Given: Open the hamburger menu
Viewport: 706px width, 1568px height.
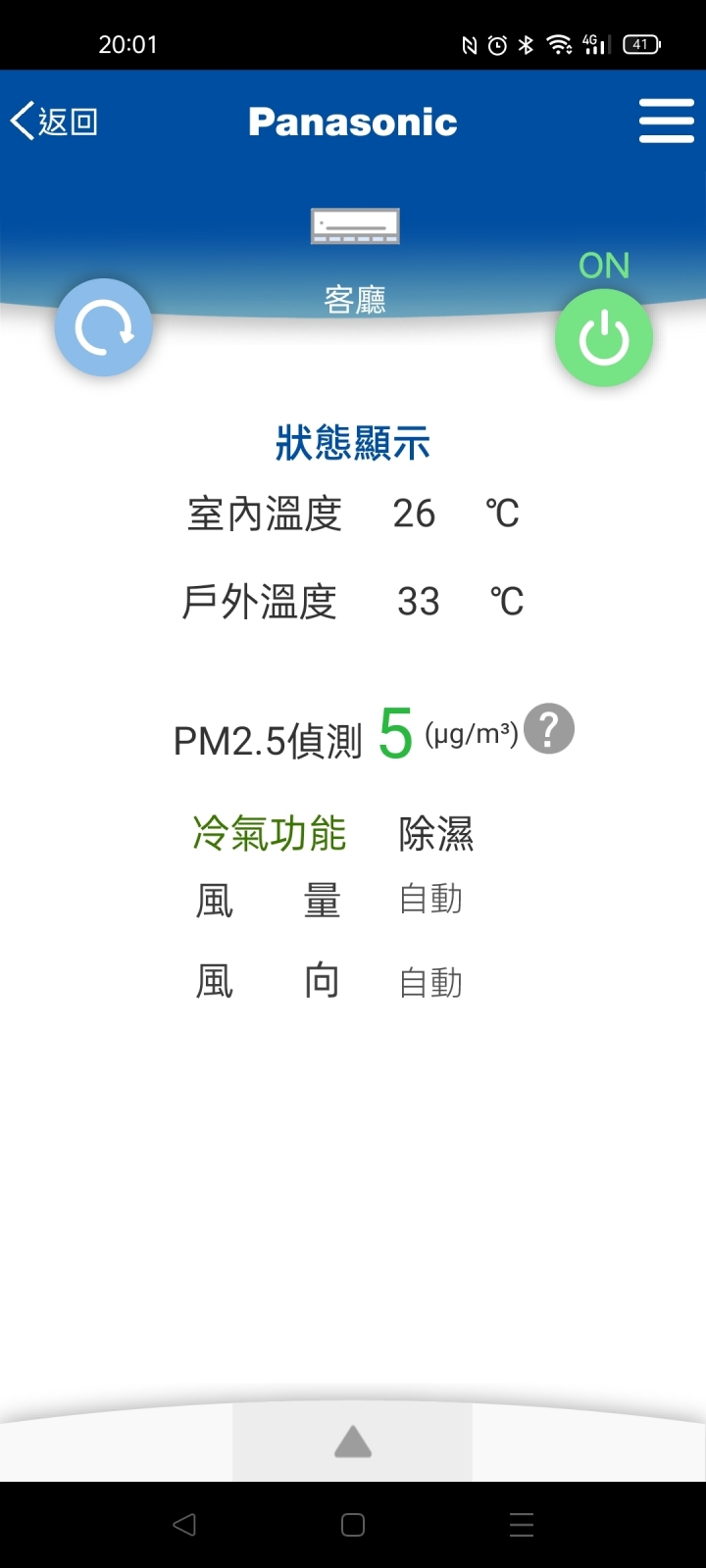Looking at the screenshot, I should point(666,122).
